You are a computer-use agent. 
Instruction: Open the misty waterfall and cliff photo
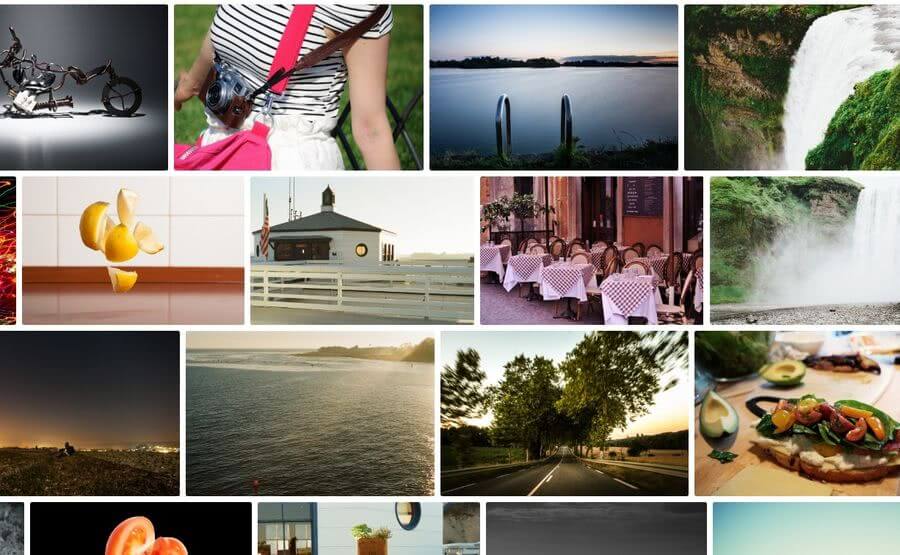pyautogui.click(x=804, y=250)
